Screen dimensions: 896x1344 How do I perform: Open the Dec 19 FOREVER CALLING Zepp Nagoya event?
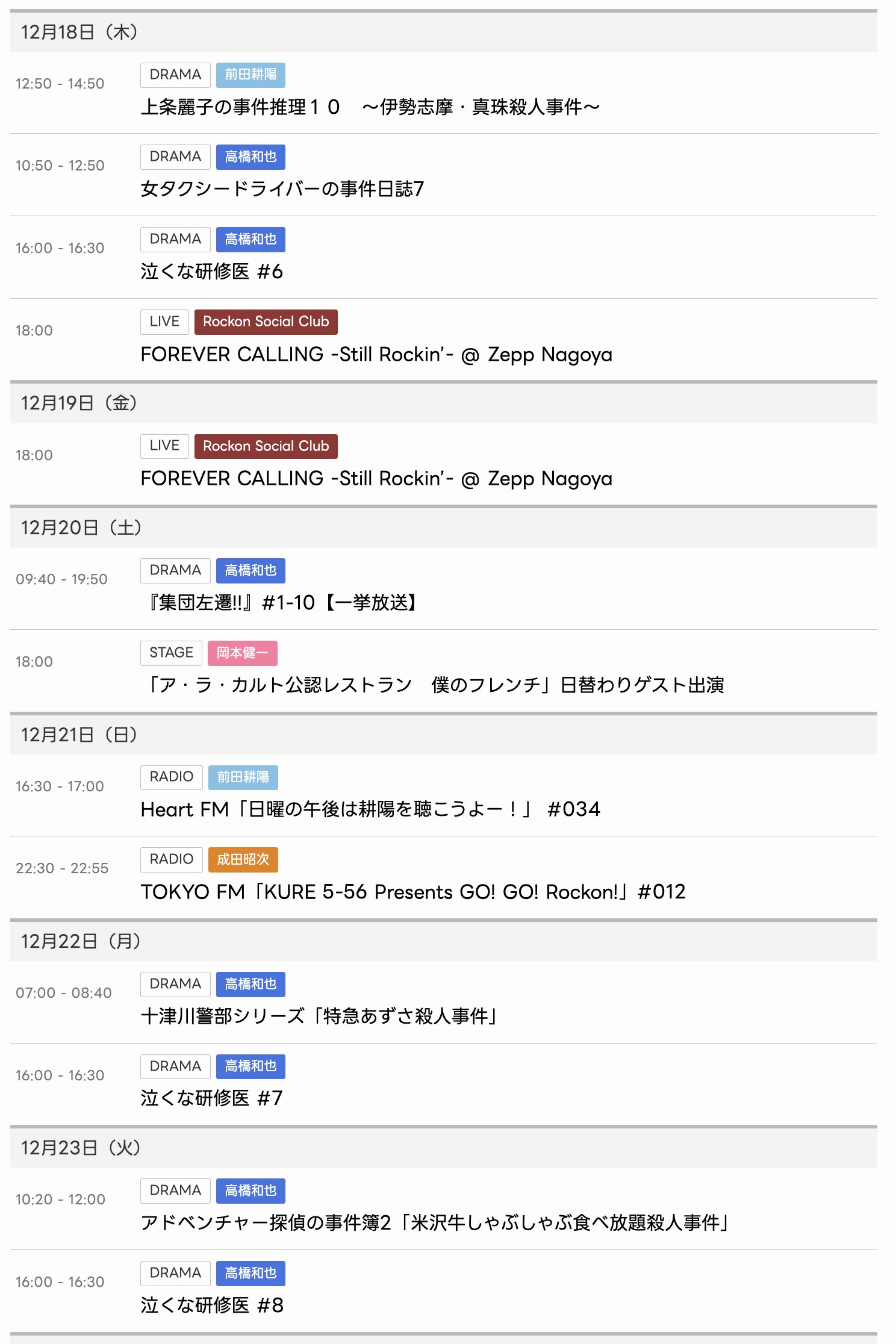(376, 479)
